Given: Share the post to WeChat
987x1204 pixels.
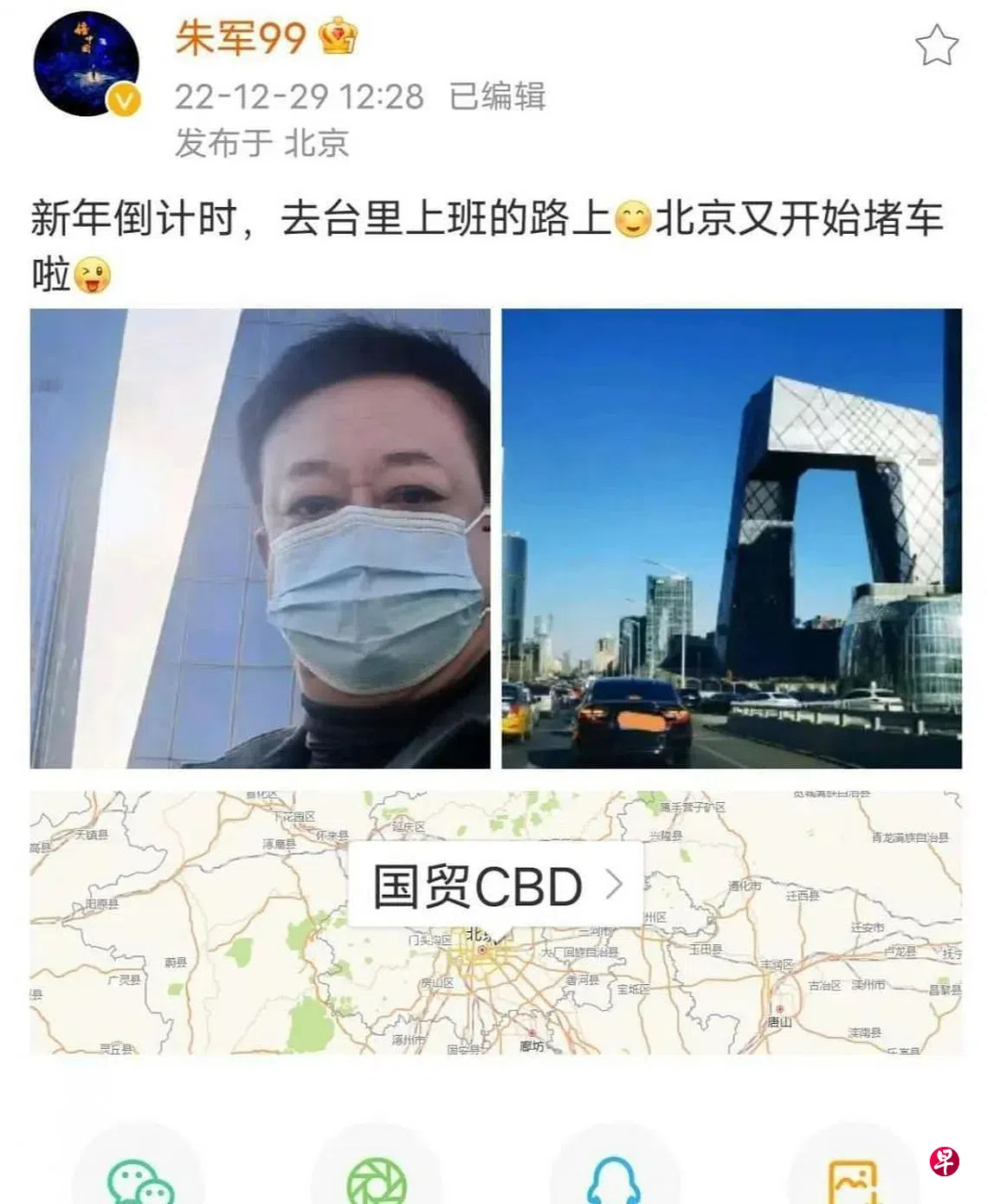Looking at the screenshot, I should pyautogui.click(x=139, y=1177).
